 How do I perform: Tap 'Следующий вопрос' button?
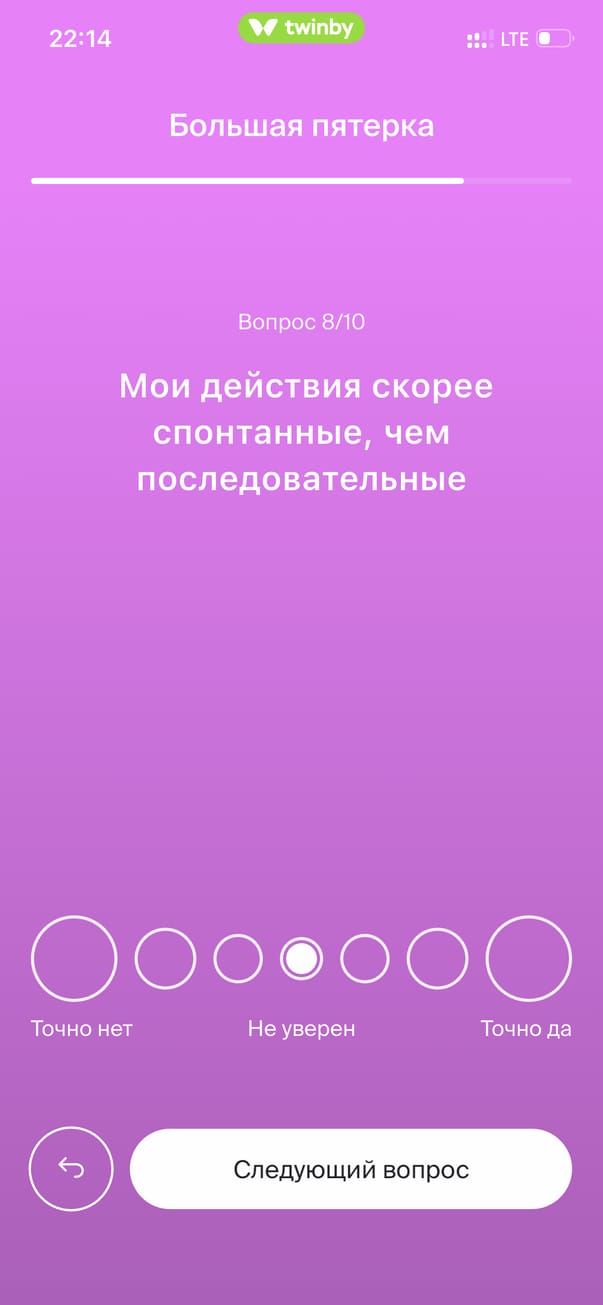[351, 1169]
